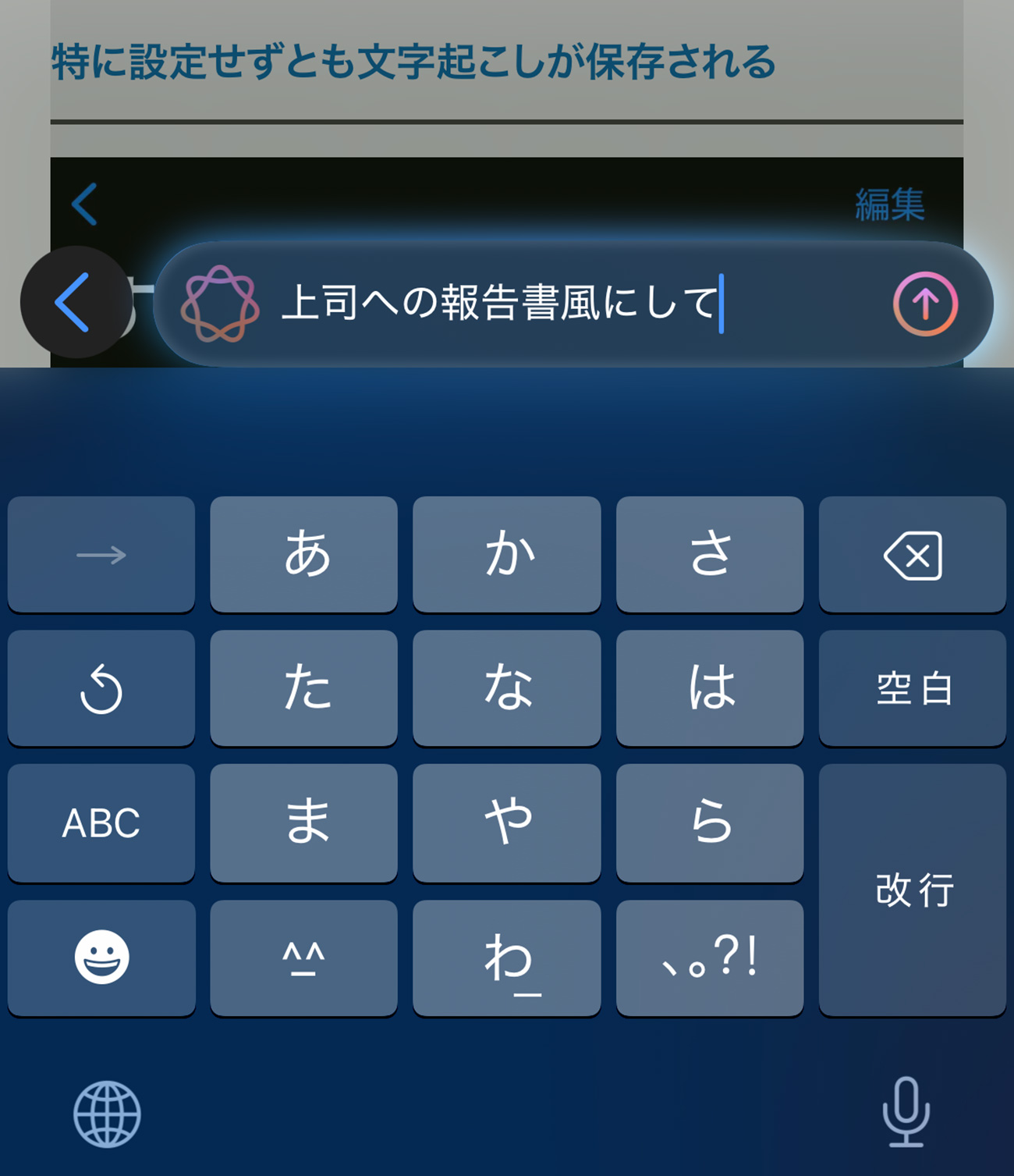Switch keyboard to ABC mode
This screenshot has width=1014, height=1176.
101,823
